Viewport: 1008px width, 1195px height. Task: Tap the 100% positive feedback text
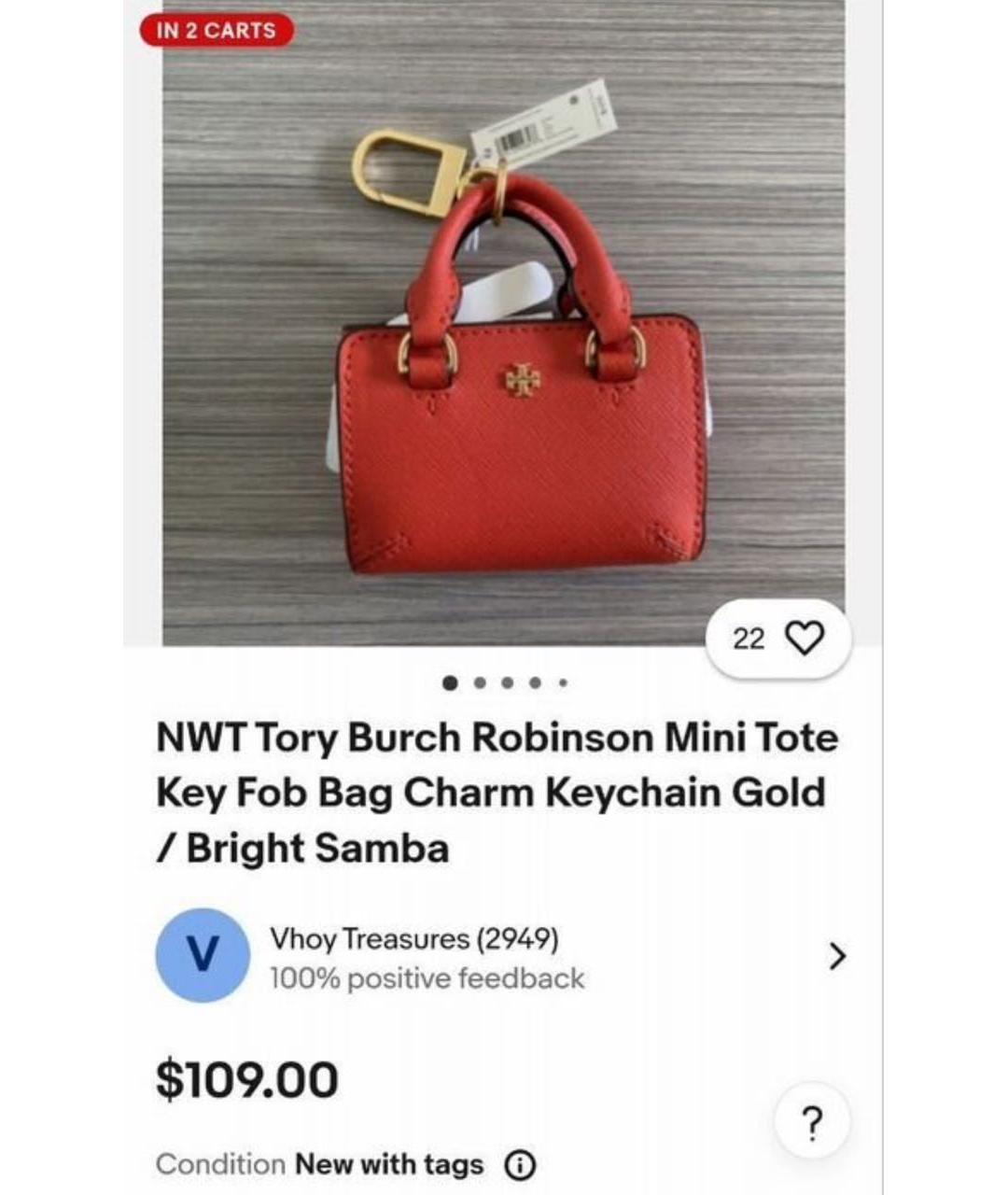tap(425, 979)
